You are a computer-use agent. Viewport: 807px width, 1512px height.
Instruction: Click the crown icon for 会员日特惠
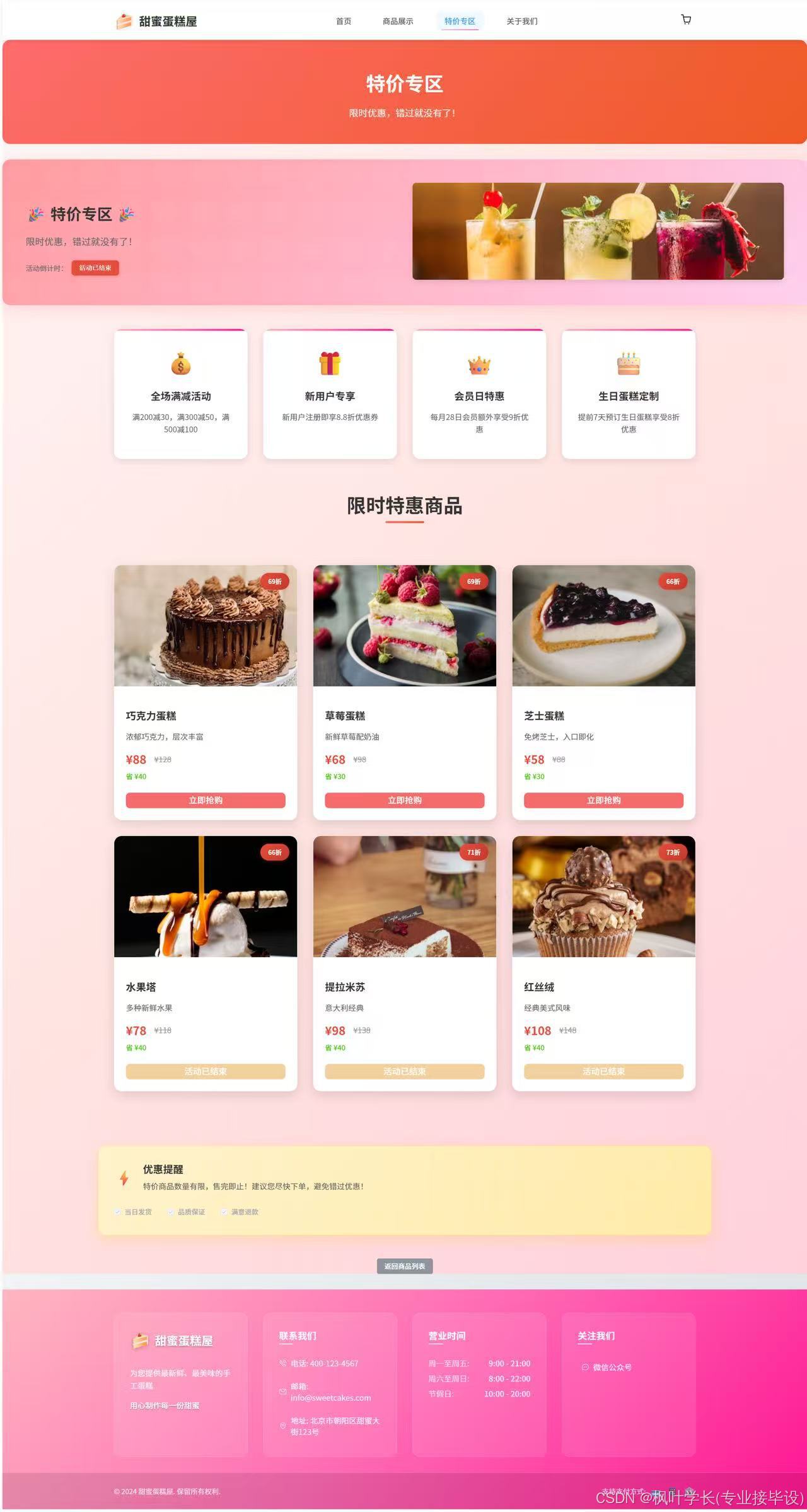[x=479, y=366]
